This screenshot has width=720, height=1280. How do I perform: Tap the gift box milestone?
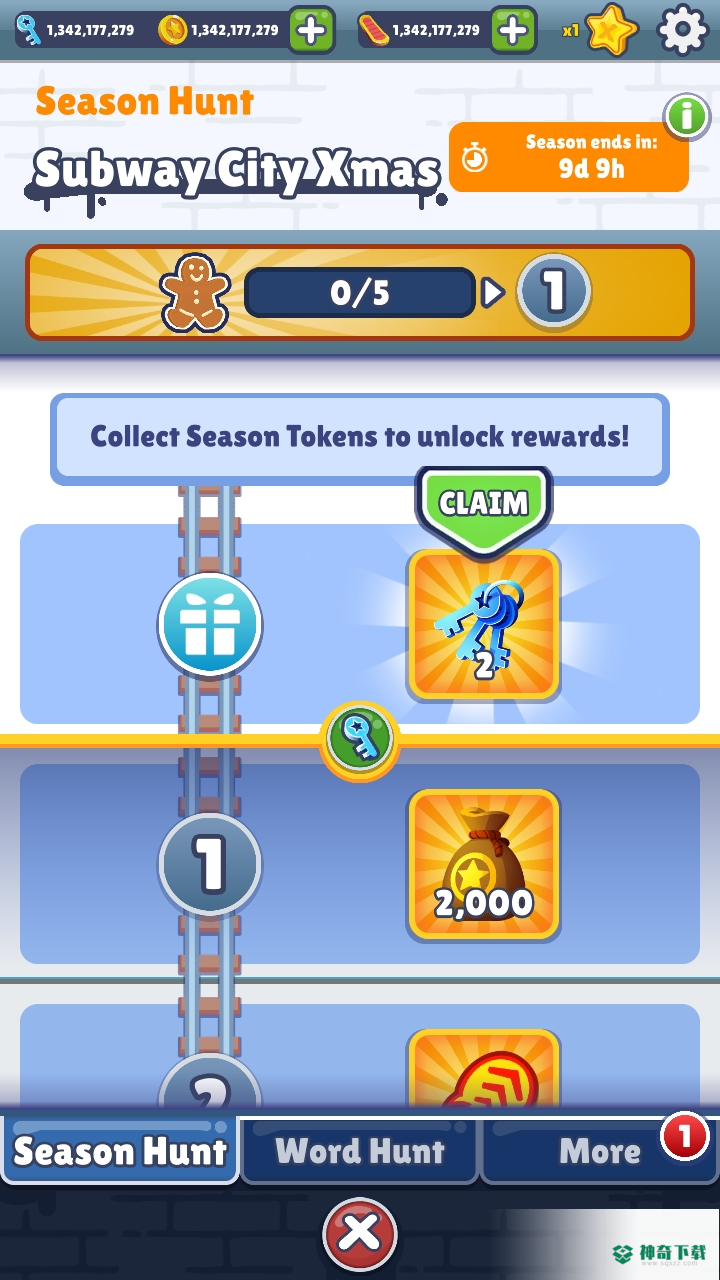point(210,624)
